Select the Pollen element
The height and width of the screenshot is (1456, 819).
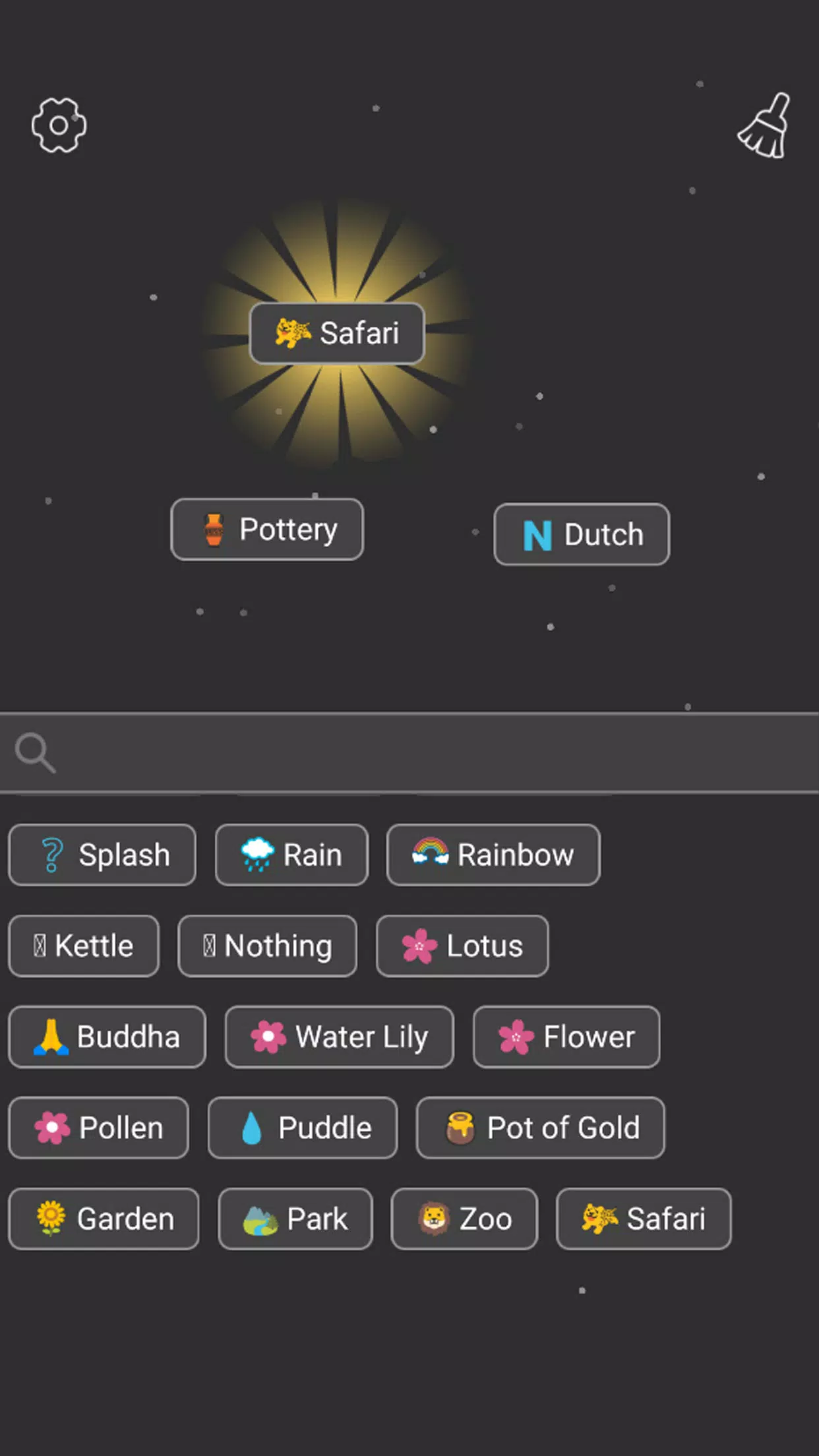tap(98, 1128)
